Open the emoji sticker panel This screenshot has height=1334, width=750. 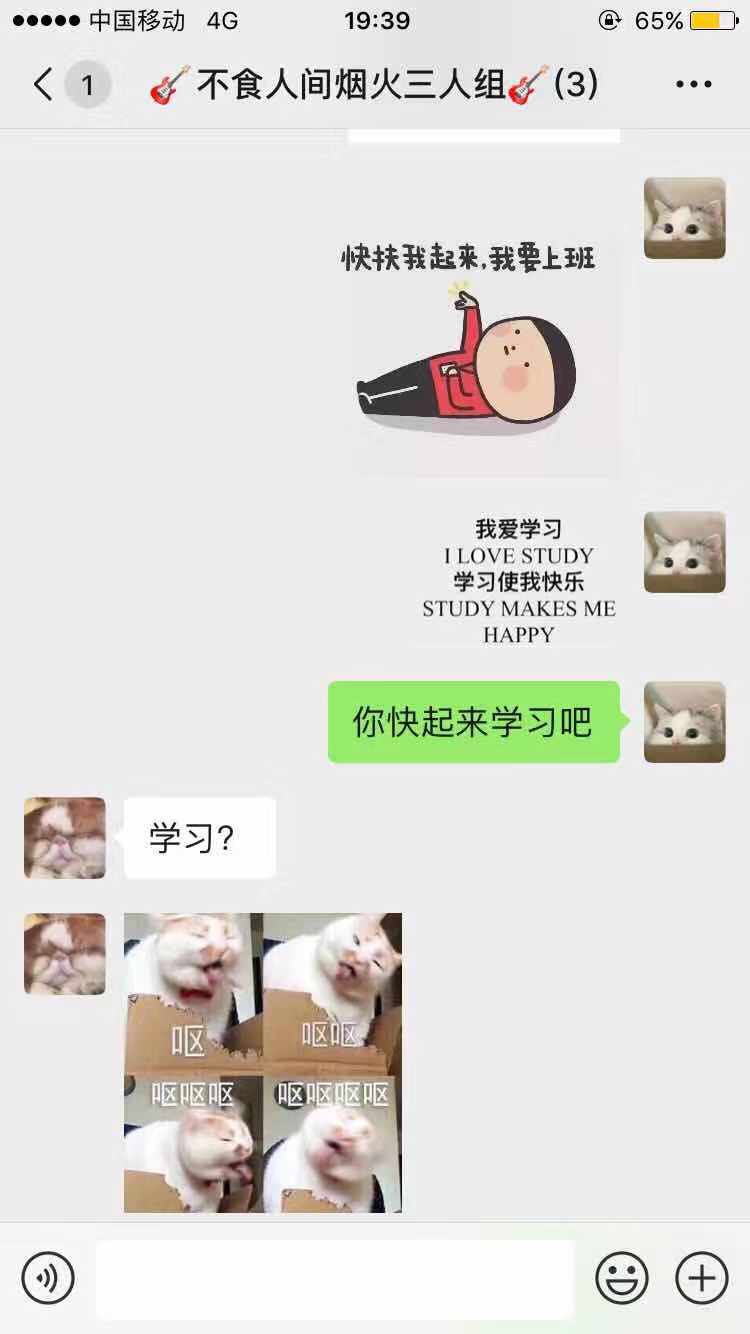tap(622, 1278)
